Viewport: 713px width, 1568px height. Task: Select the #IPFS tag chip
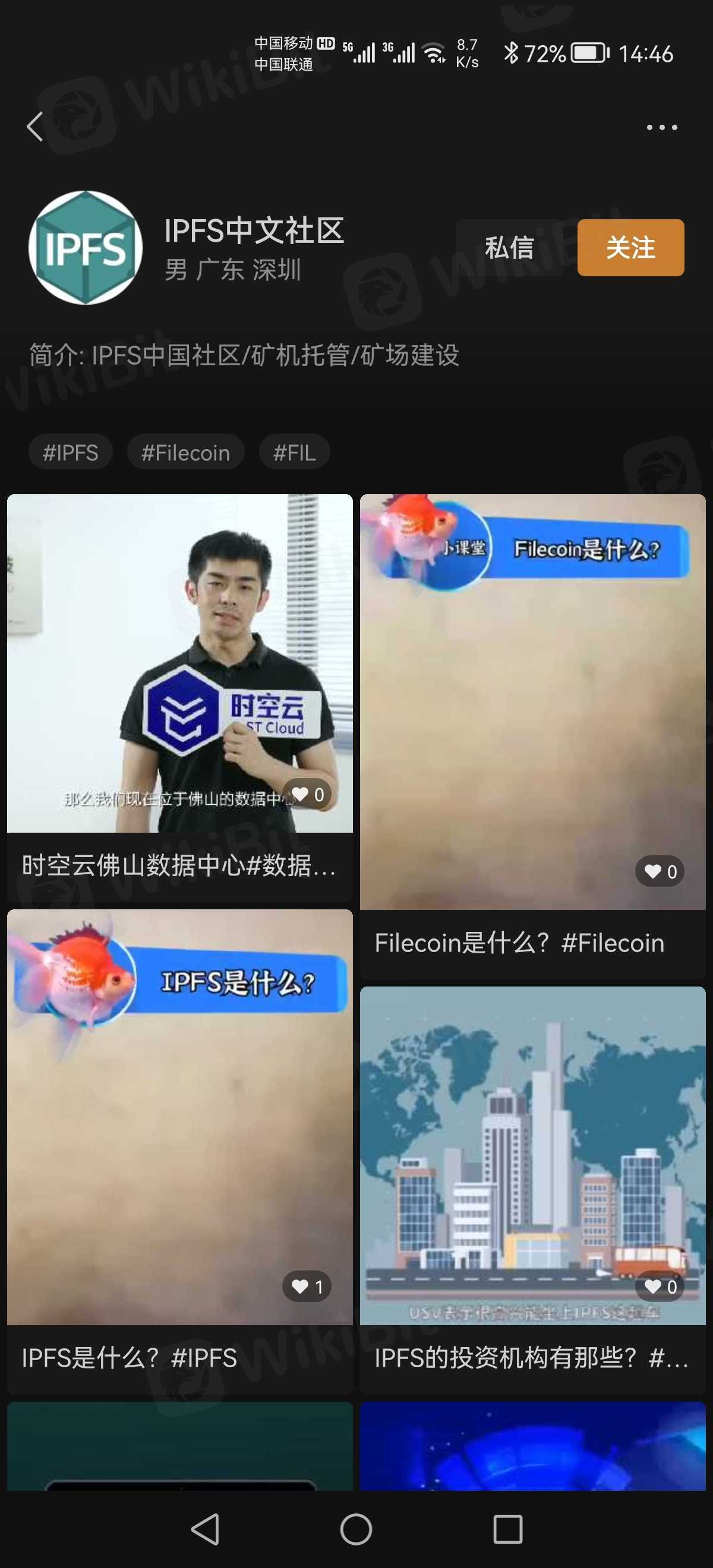coord(70,452)
